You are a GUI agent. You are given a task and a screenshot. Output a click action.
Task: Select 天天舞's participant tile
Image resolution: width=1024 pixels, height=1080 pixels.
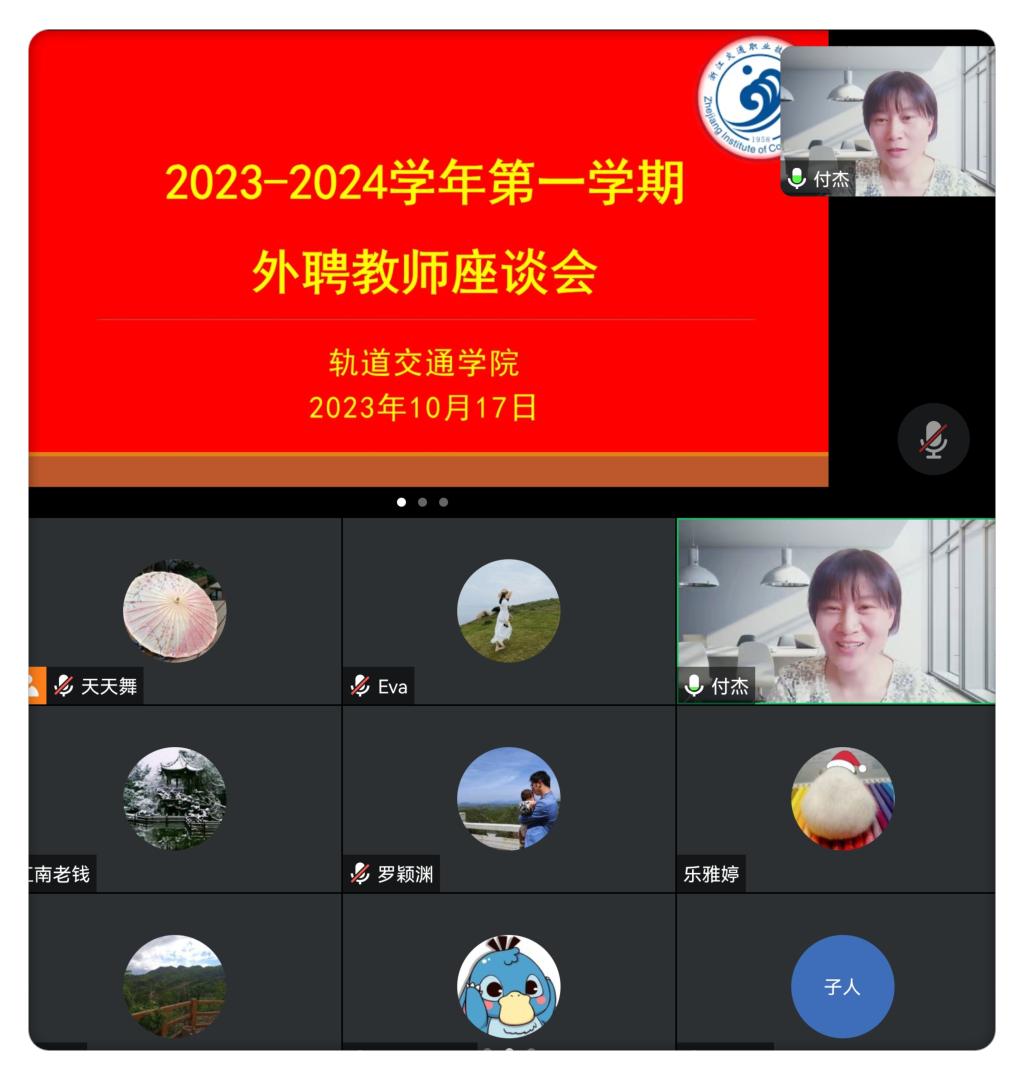[x=184, y=611]
